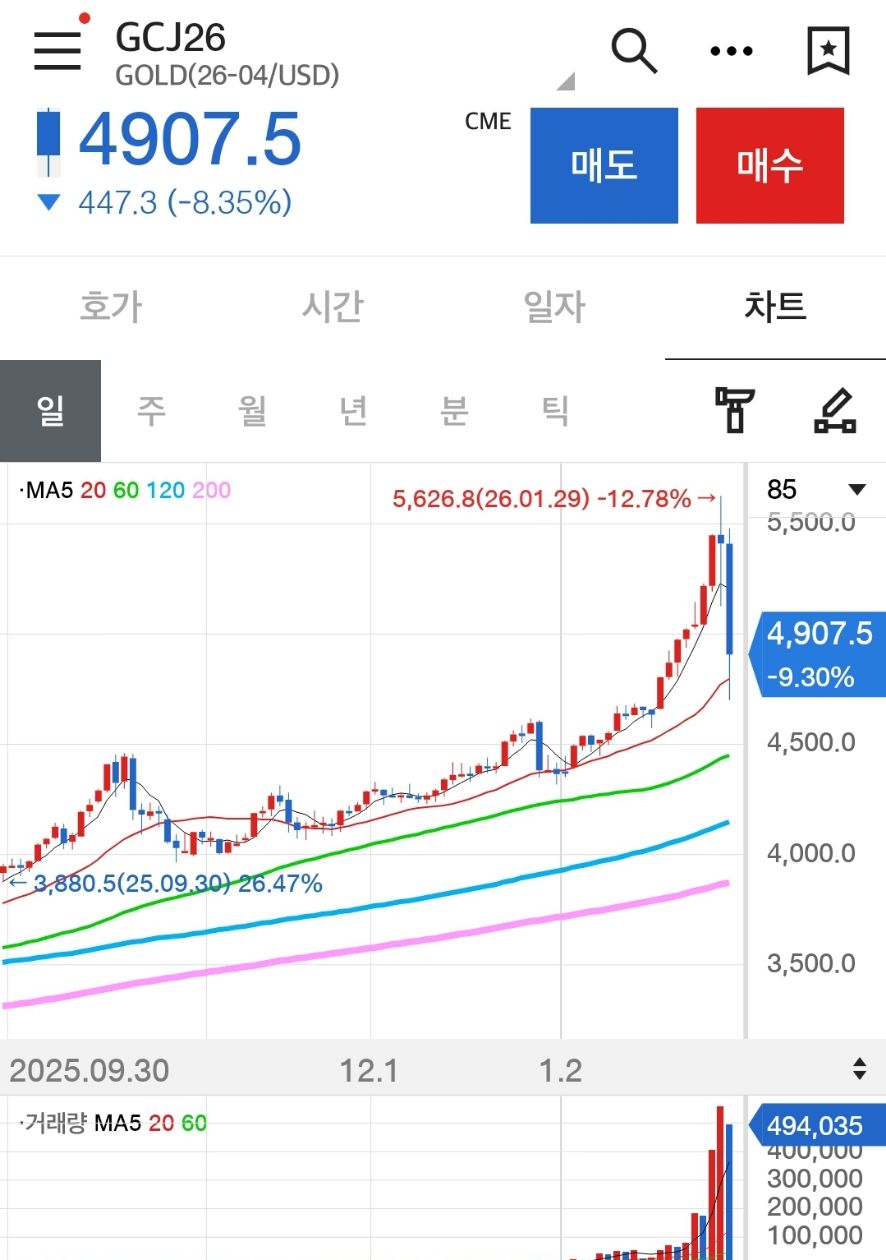The height and width of the screenshot is (1260, 886).
Task: Open the hamburger navigation menu
Action: [x=57, y=50]
